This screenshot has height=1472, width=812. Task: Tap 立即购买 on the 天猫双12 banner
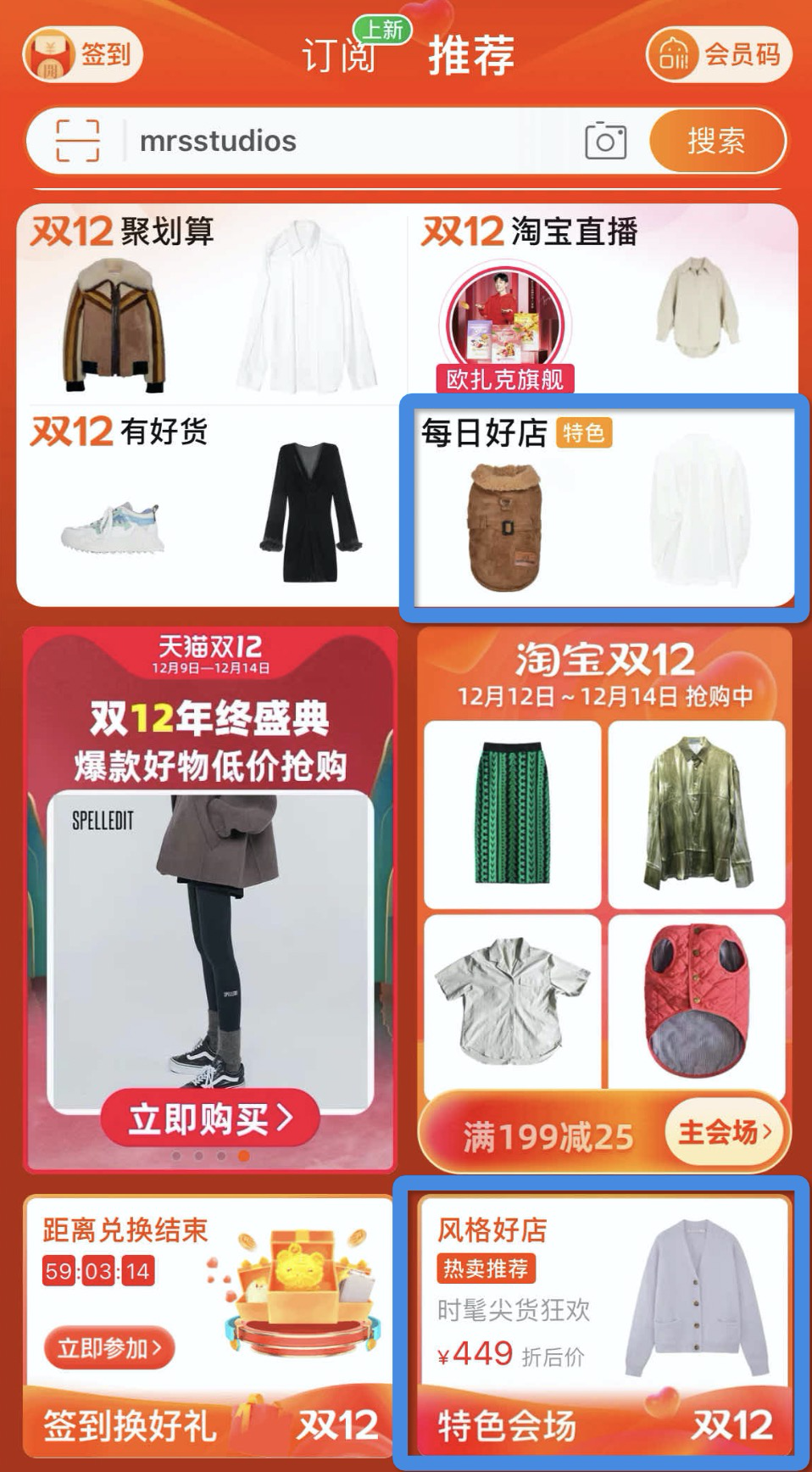click(x=210, y=1119)
